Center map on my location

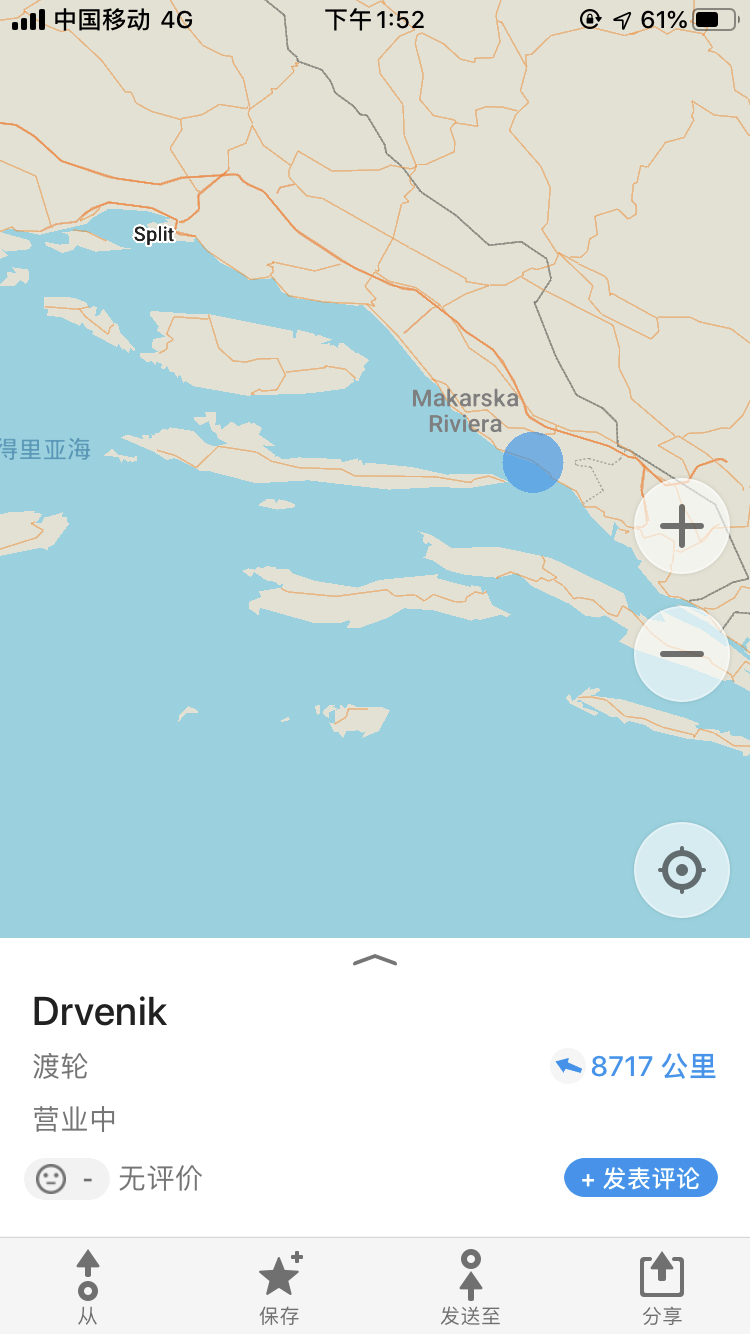click(x=682, y=870)
